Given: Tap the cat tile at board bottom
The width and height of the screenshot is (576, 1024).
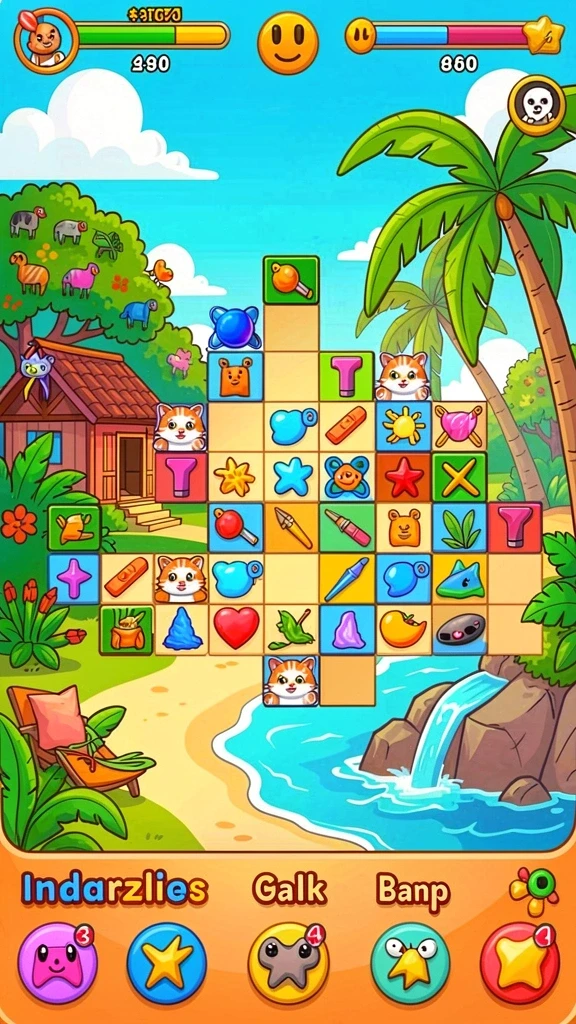Looking at the screenshot, I should (291, 681).
